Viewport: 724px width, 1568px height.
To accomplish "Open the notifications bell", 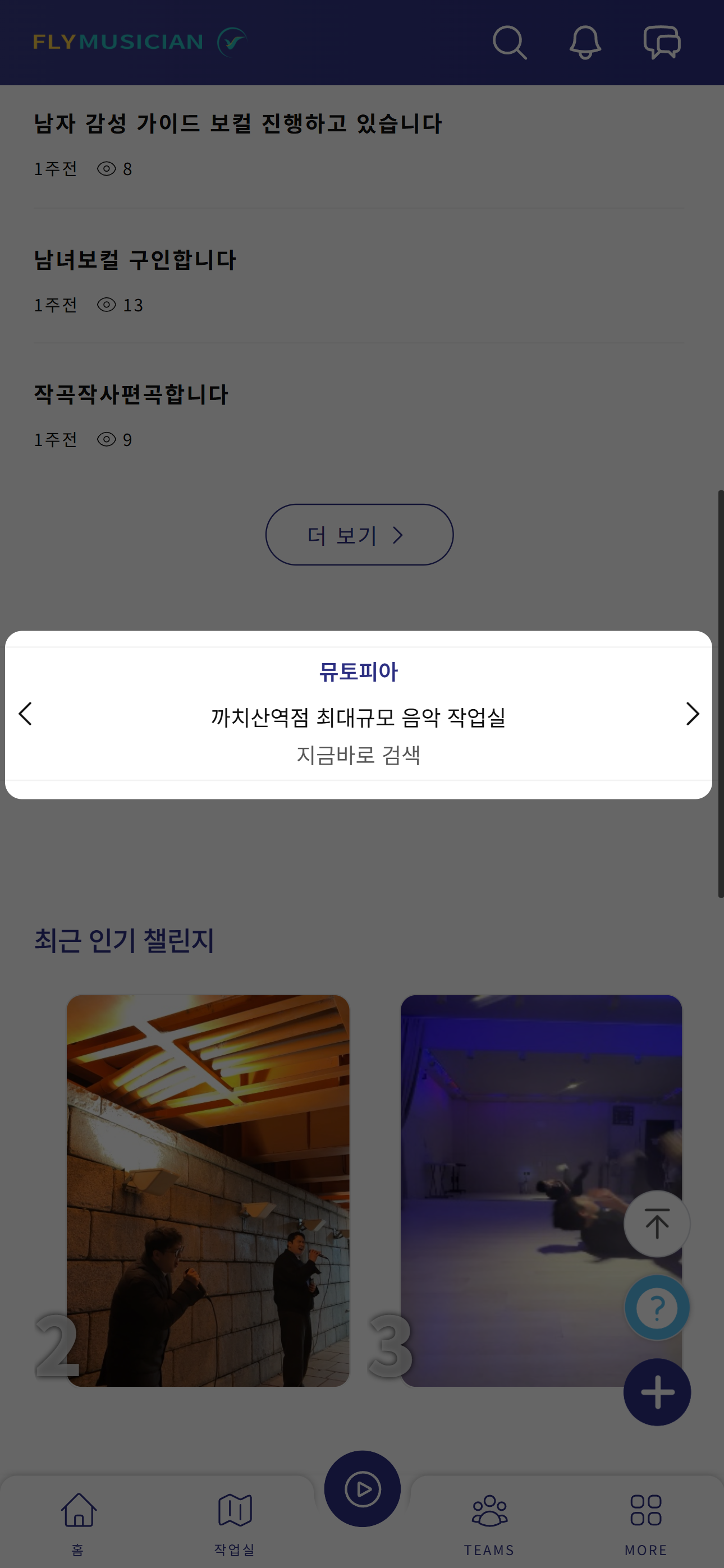I will (x=585, y=43).
